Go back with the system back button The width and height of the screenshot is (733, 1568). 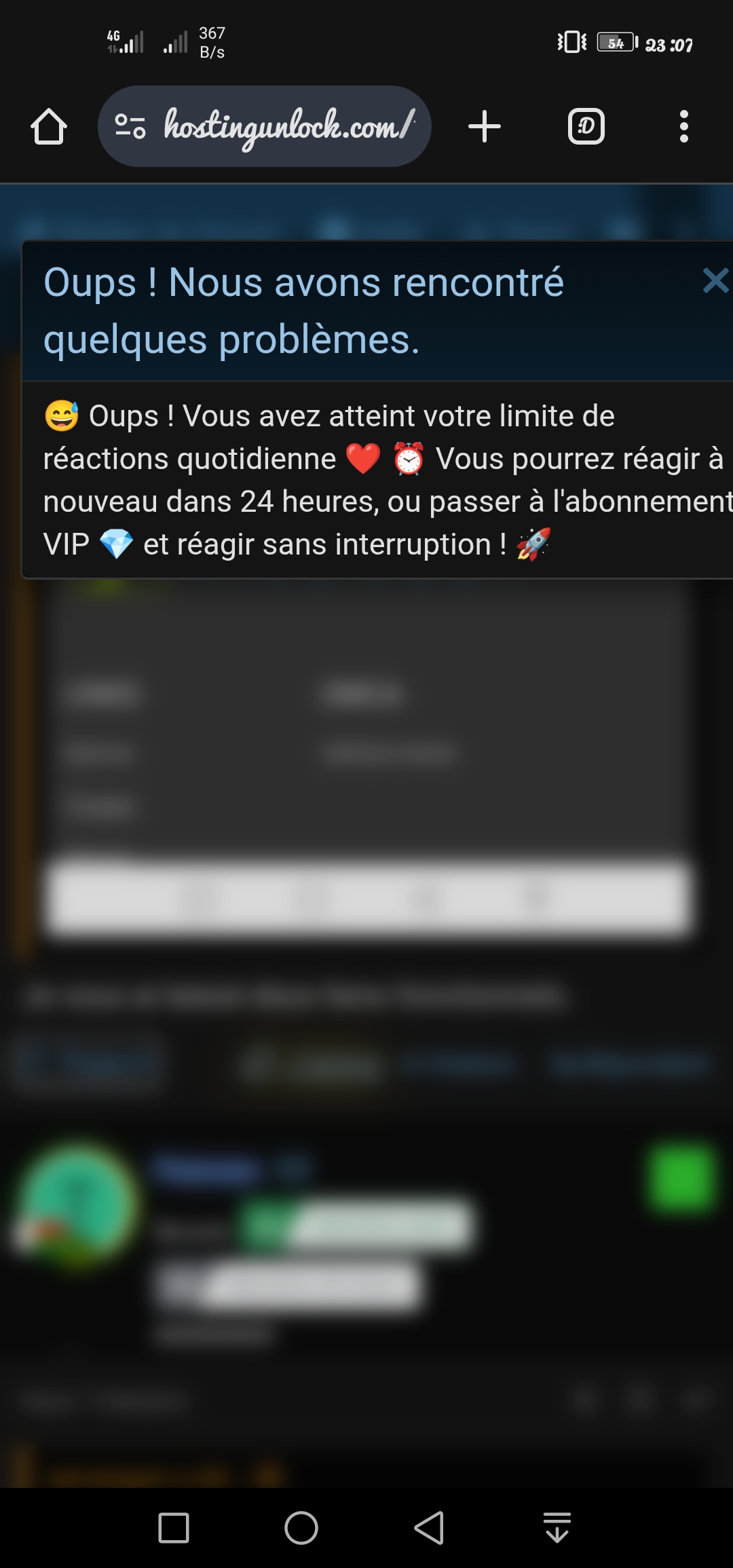[429, 1528]
